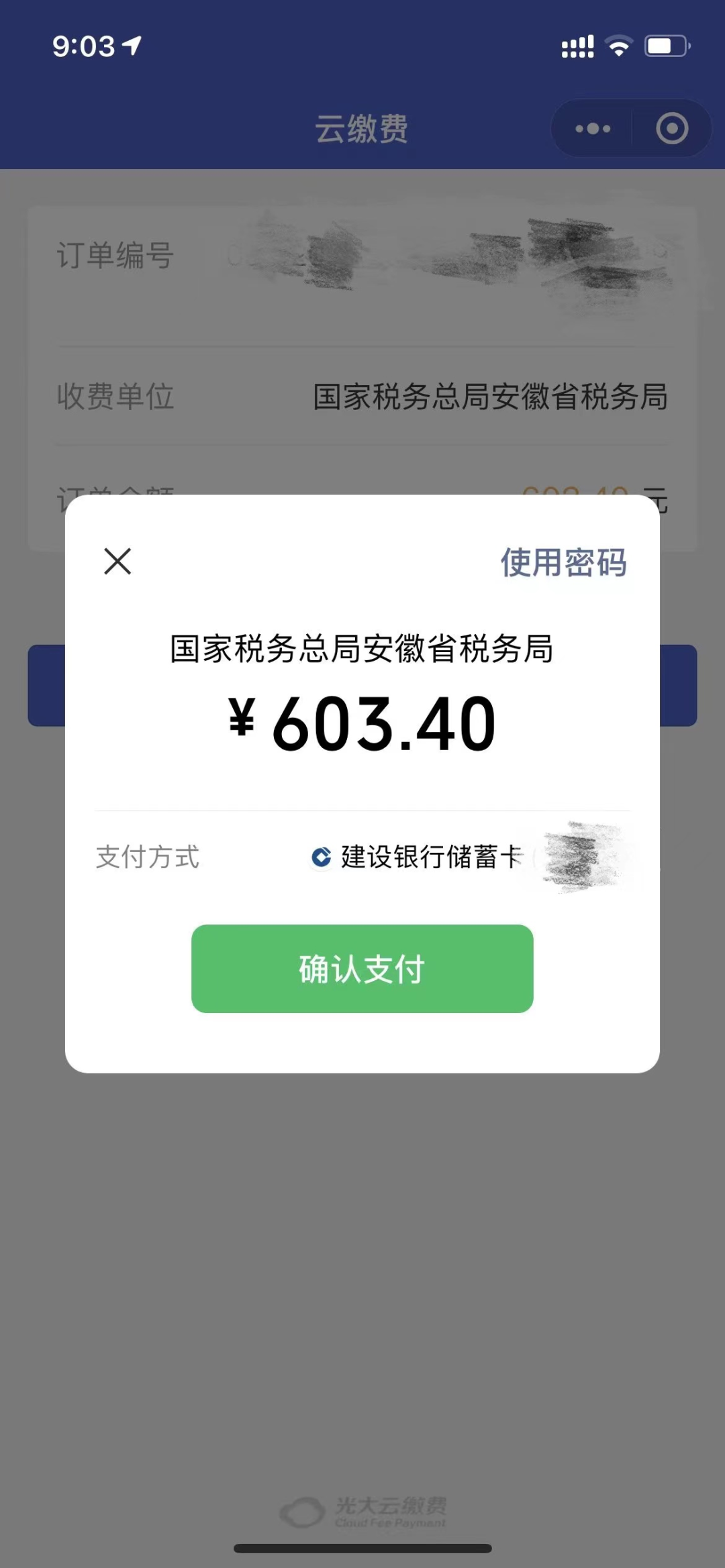Image resolution: width=725 pixels, height=1568 pixels.
Task: Close the payment dialog with X
Action: (x=117, y=561)
